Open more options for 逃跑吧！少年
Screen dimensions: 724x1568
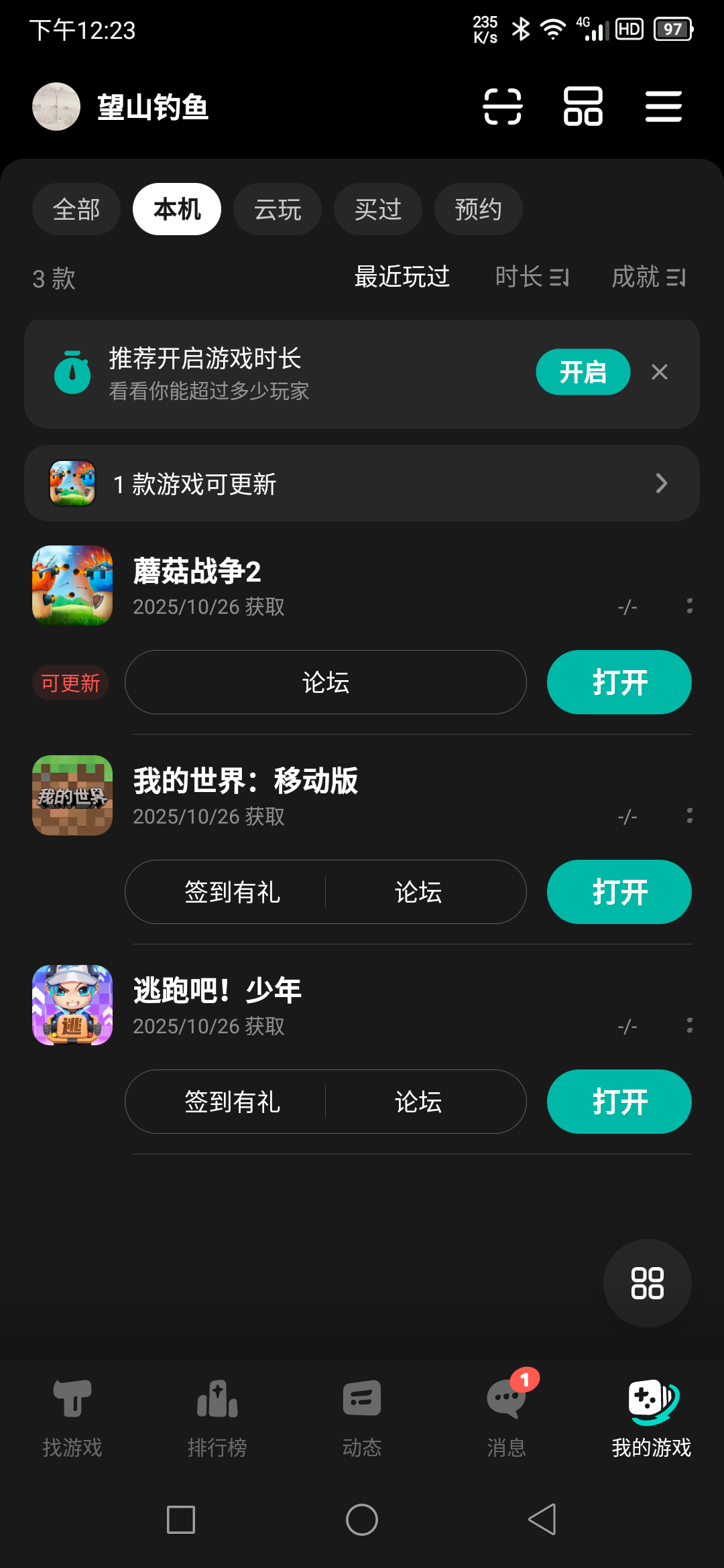tap(689, 1025)
